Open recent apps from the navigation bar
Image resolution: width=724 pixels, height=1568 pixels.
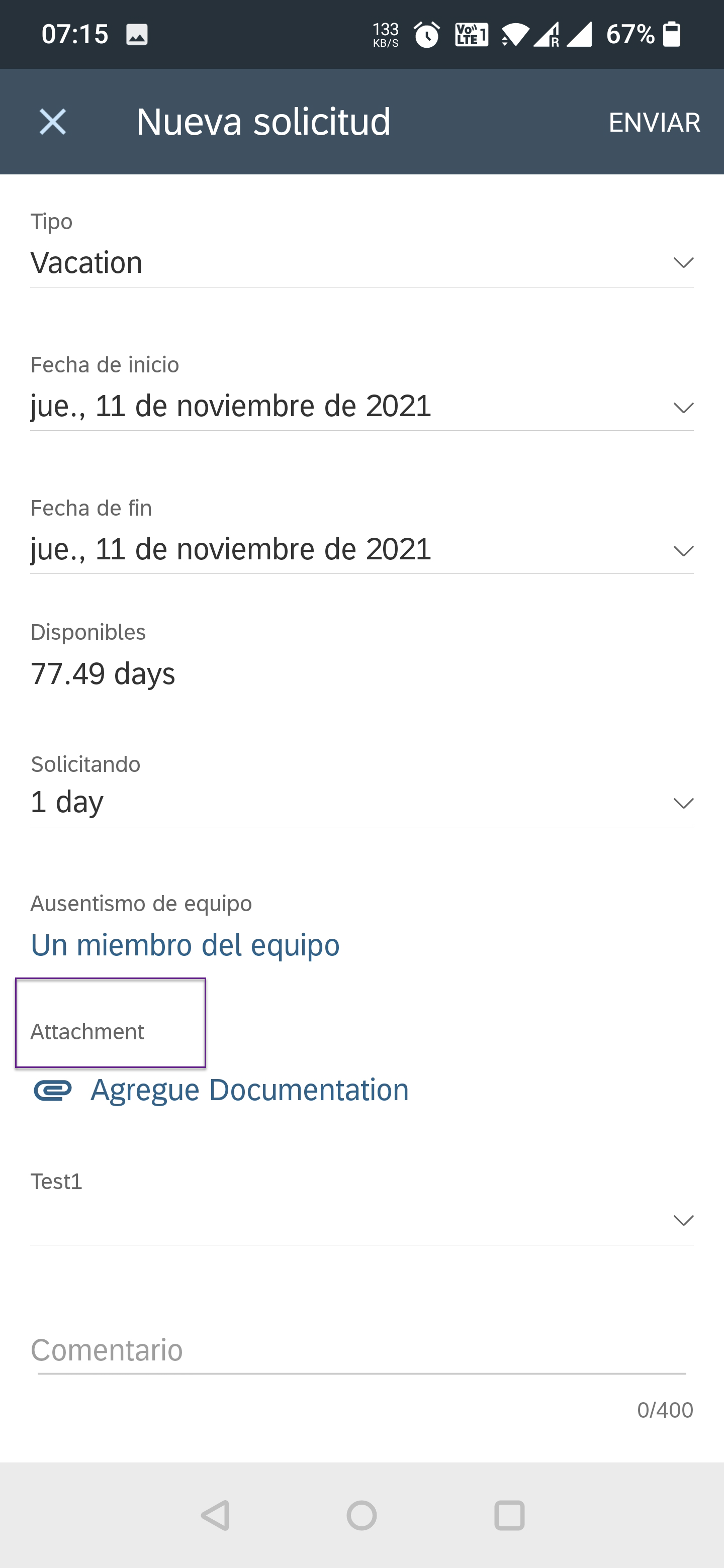[x=509, y=1515]
